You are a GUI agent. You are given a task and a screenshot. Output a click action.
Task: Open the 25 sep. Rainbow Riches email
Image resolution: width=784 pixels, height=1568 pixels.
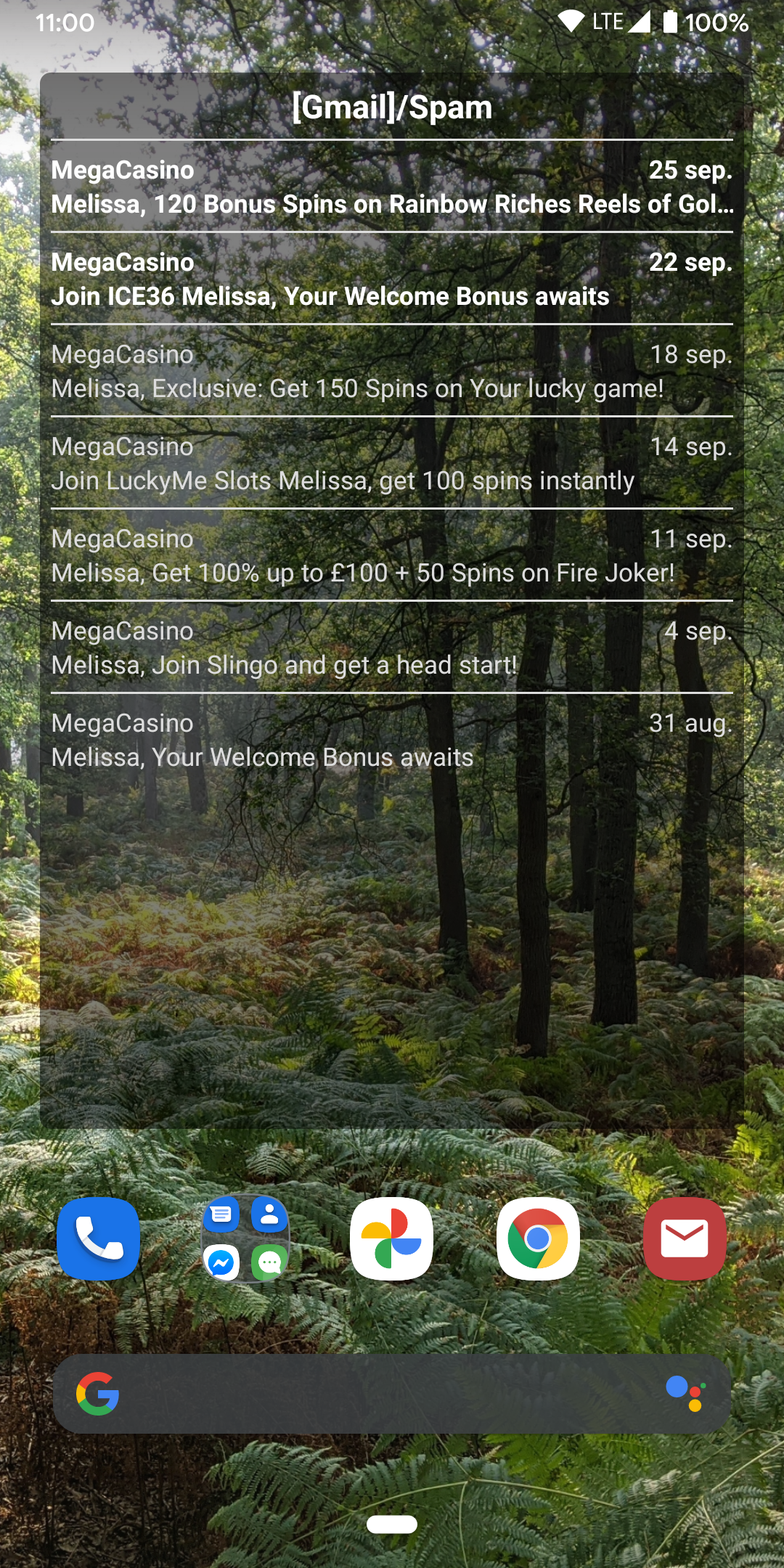(392, 187)
